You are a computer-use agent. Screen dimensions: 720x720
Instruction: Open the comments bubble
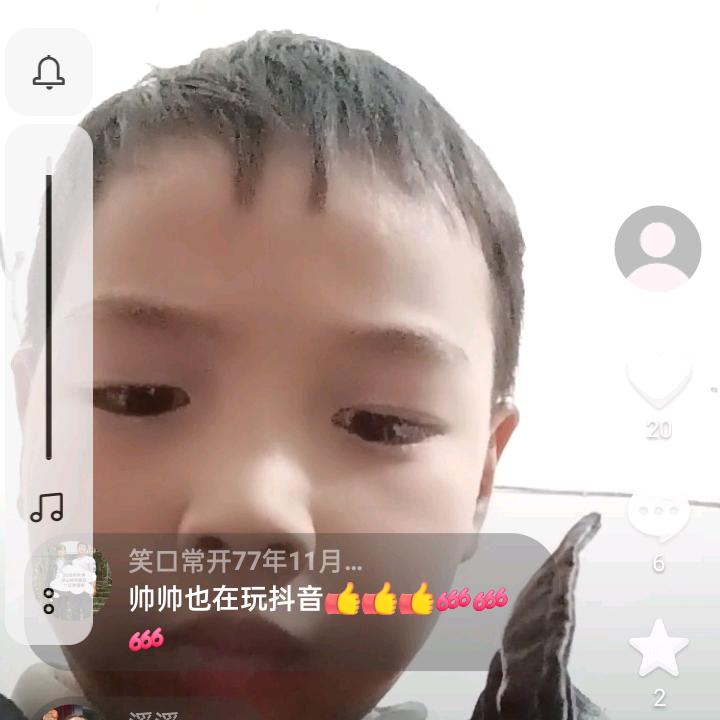coord(658,515)
